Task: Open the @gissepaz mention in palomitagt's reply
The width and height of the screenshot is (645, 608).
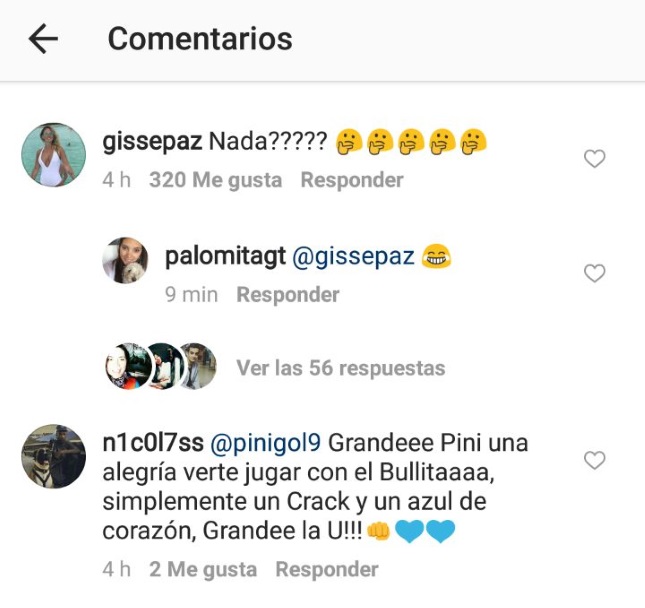Action: 352,256
